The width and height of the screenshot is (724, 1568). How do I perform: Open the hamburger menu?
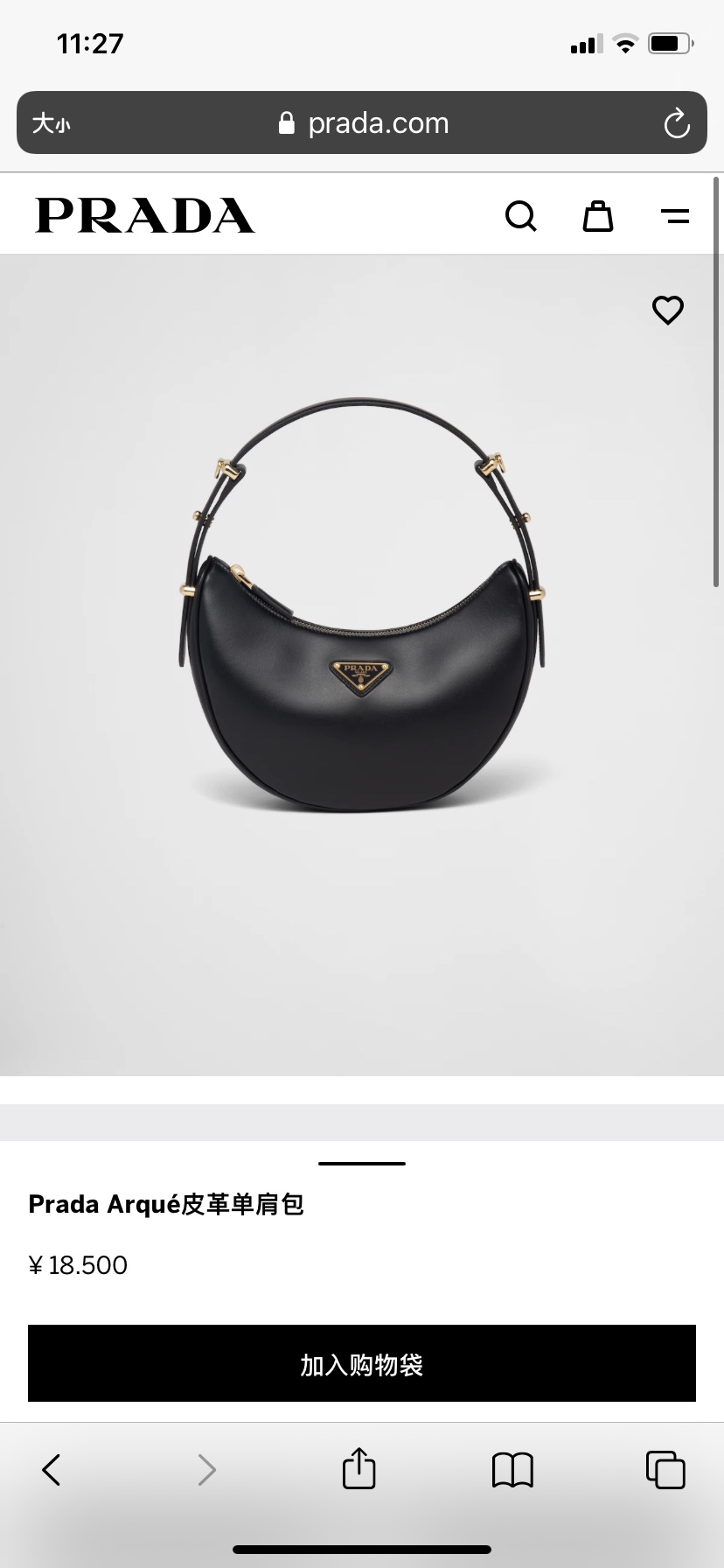674,215
